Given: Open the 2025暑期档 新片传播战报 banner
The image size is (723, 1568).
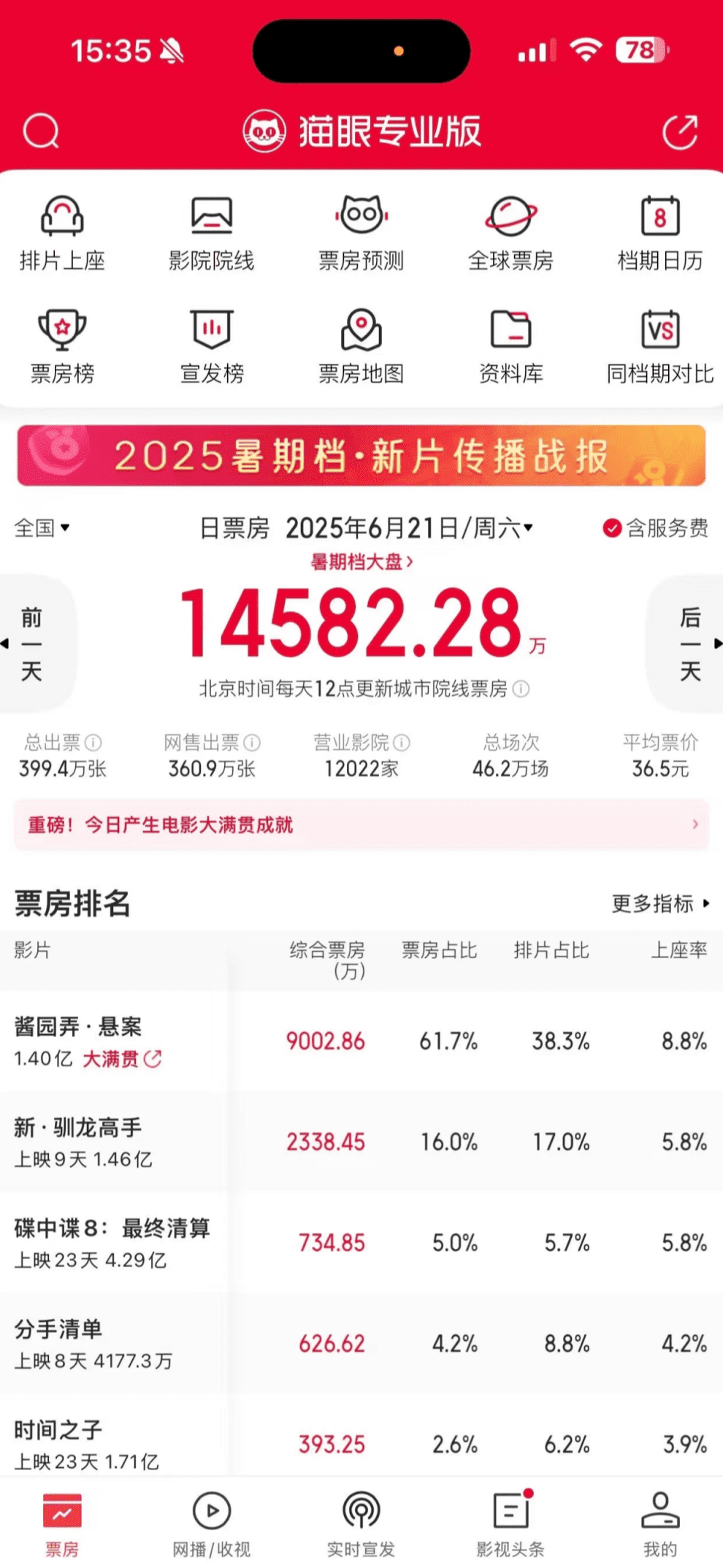Looking at the screenshot, I should coord(361,456).
